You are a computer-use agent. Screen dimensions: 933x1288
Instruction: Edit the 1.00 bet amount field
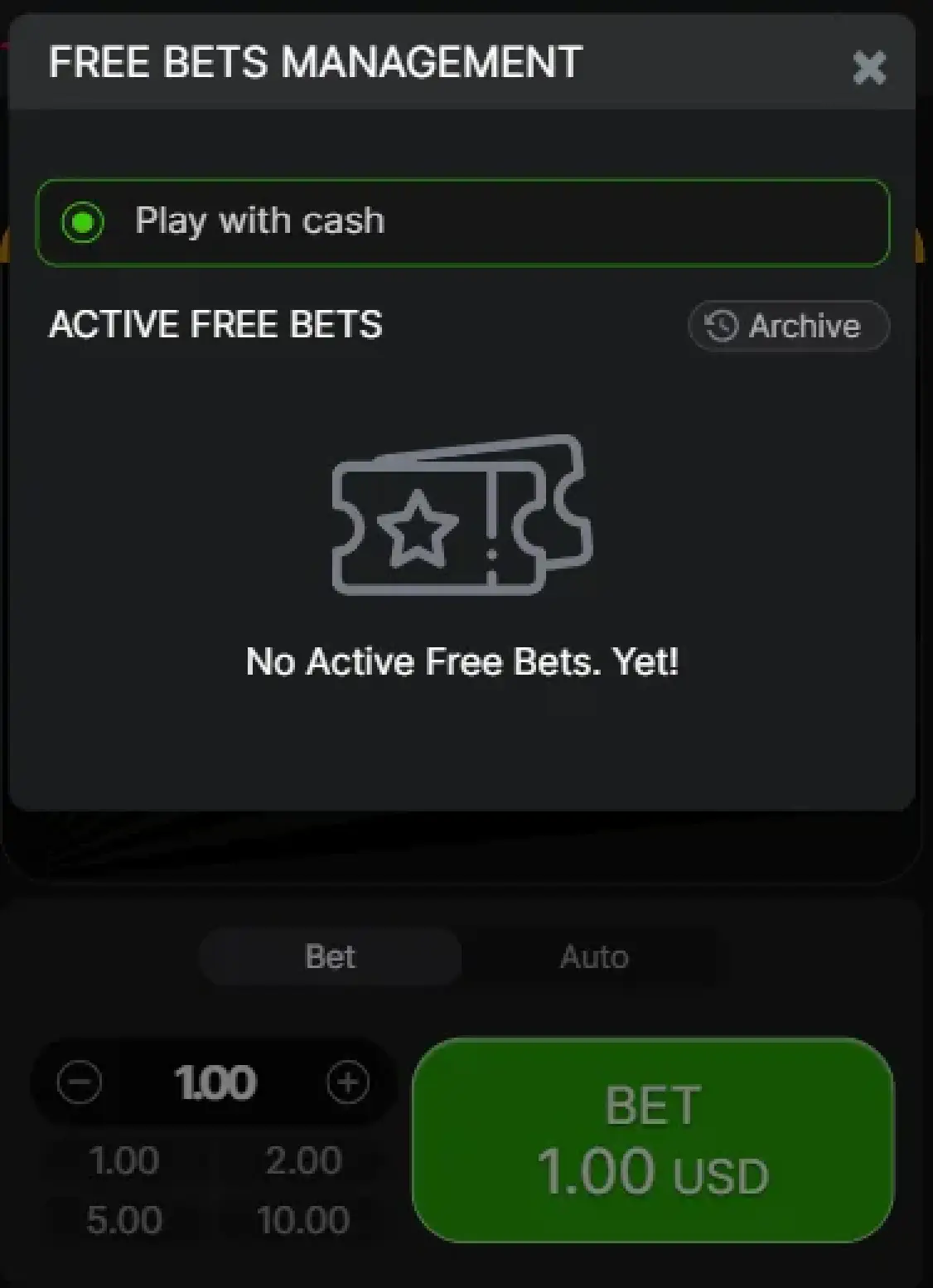[x=215, y=1082]
